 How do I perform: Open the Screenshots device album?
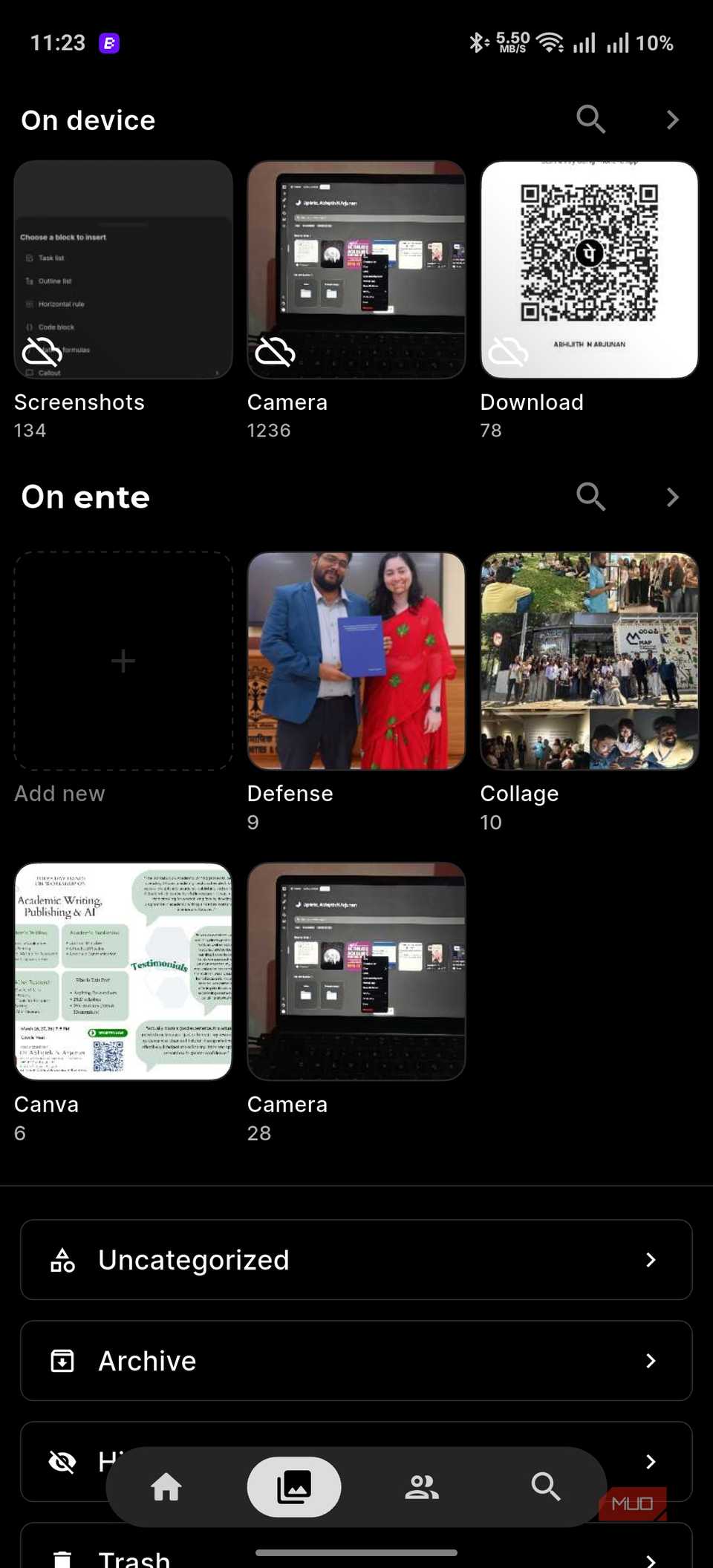pyautogui.click(x=123, y=270)
